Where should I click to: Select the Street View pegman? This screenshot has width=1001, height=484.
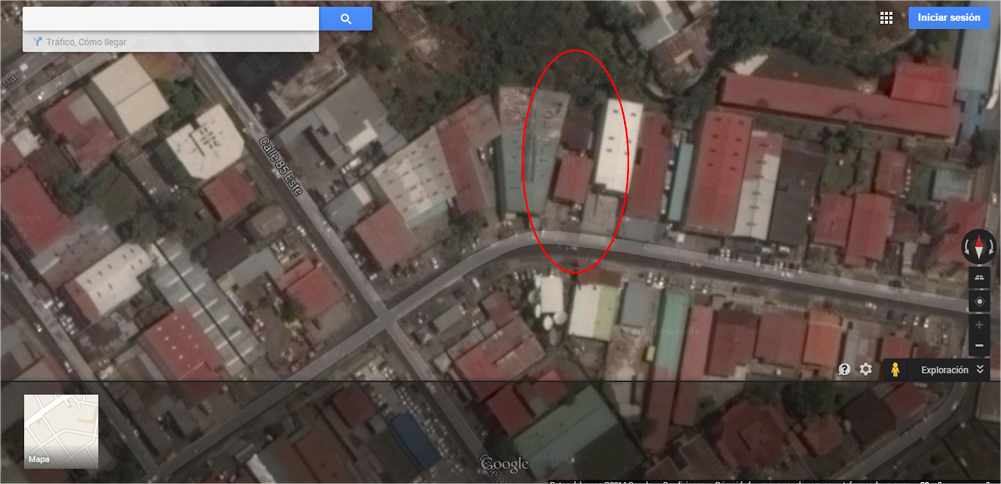coord(895,370)
